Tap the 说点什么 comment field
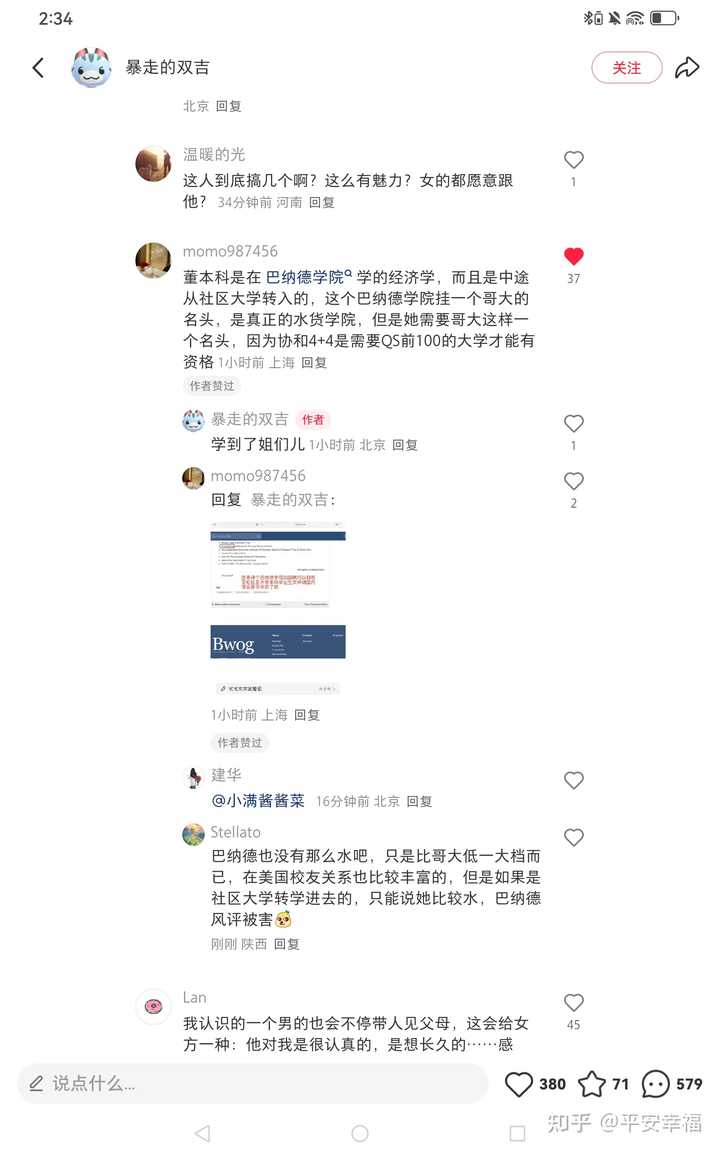Viewport: 720px width, 1152px height. (253, 1084)
